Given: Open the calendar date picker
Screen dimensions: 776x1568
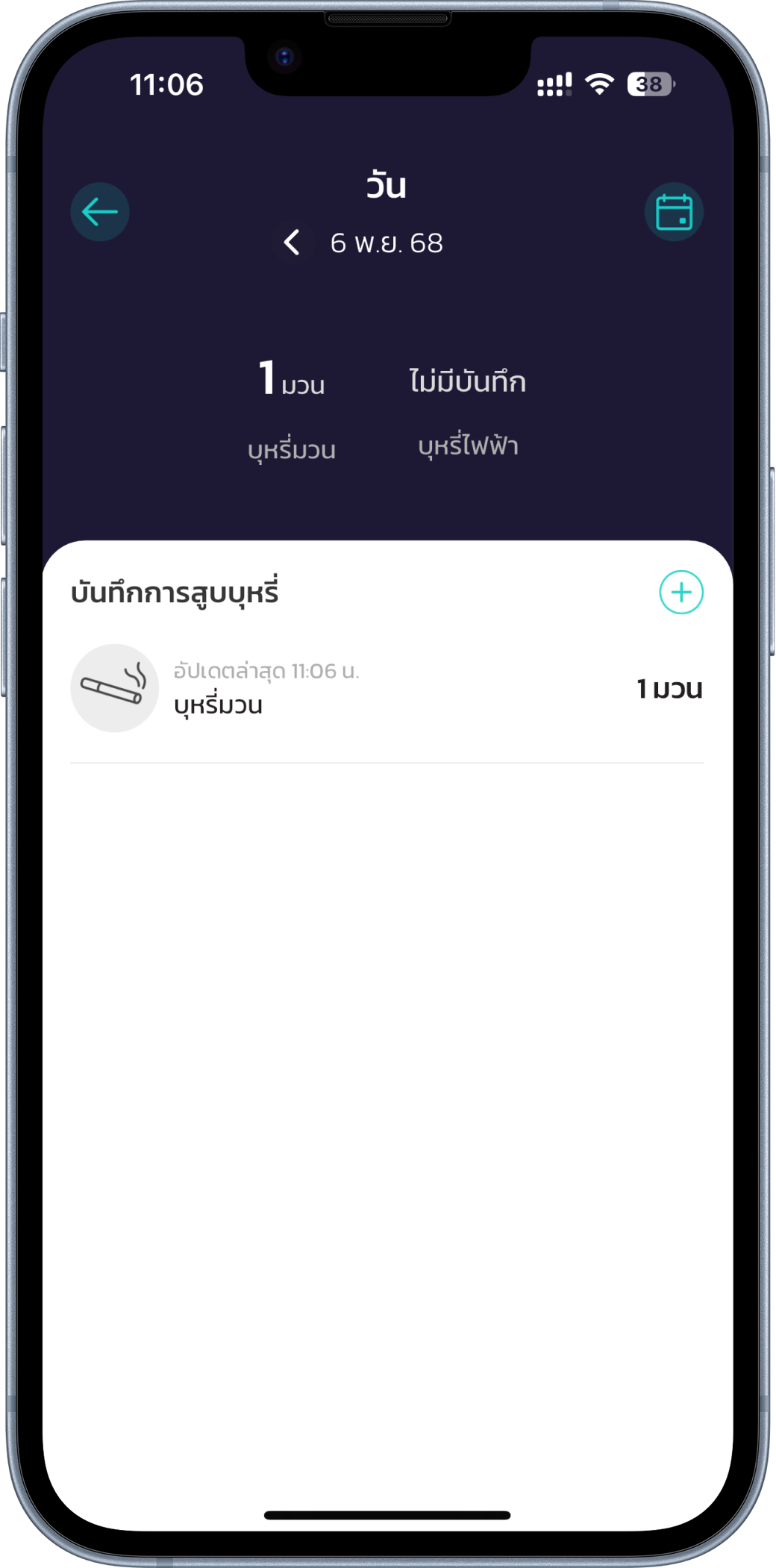Looking at the screenshot, I should click(x=674, y=212).
